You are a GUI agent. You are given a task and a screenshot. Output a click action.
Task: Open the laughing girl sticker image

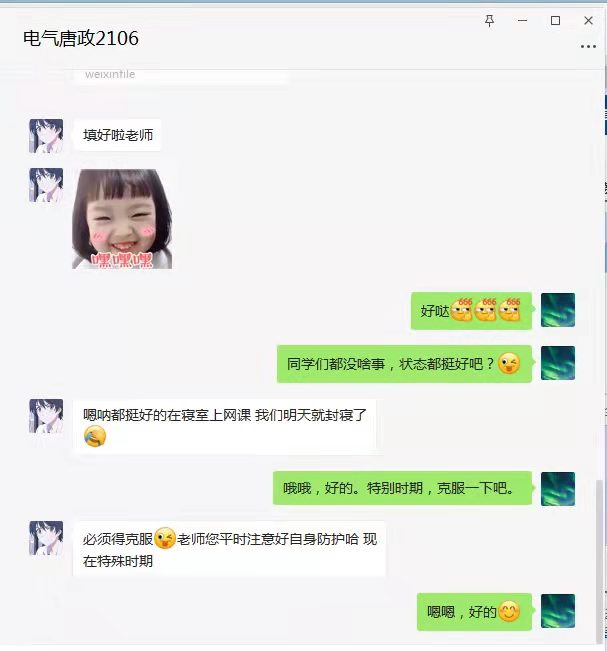(x=122, y=218)
